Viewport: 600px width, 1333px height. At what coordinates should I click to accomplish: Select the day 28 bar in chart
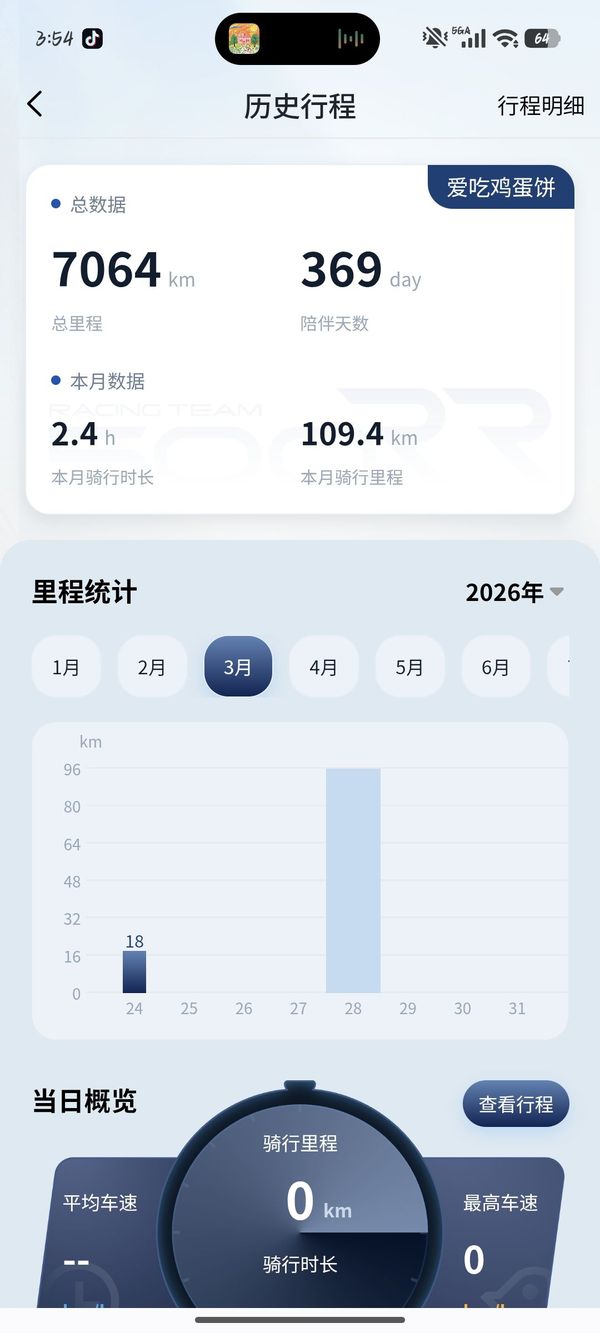tap(353, 880)
